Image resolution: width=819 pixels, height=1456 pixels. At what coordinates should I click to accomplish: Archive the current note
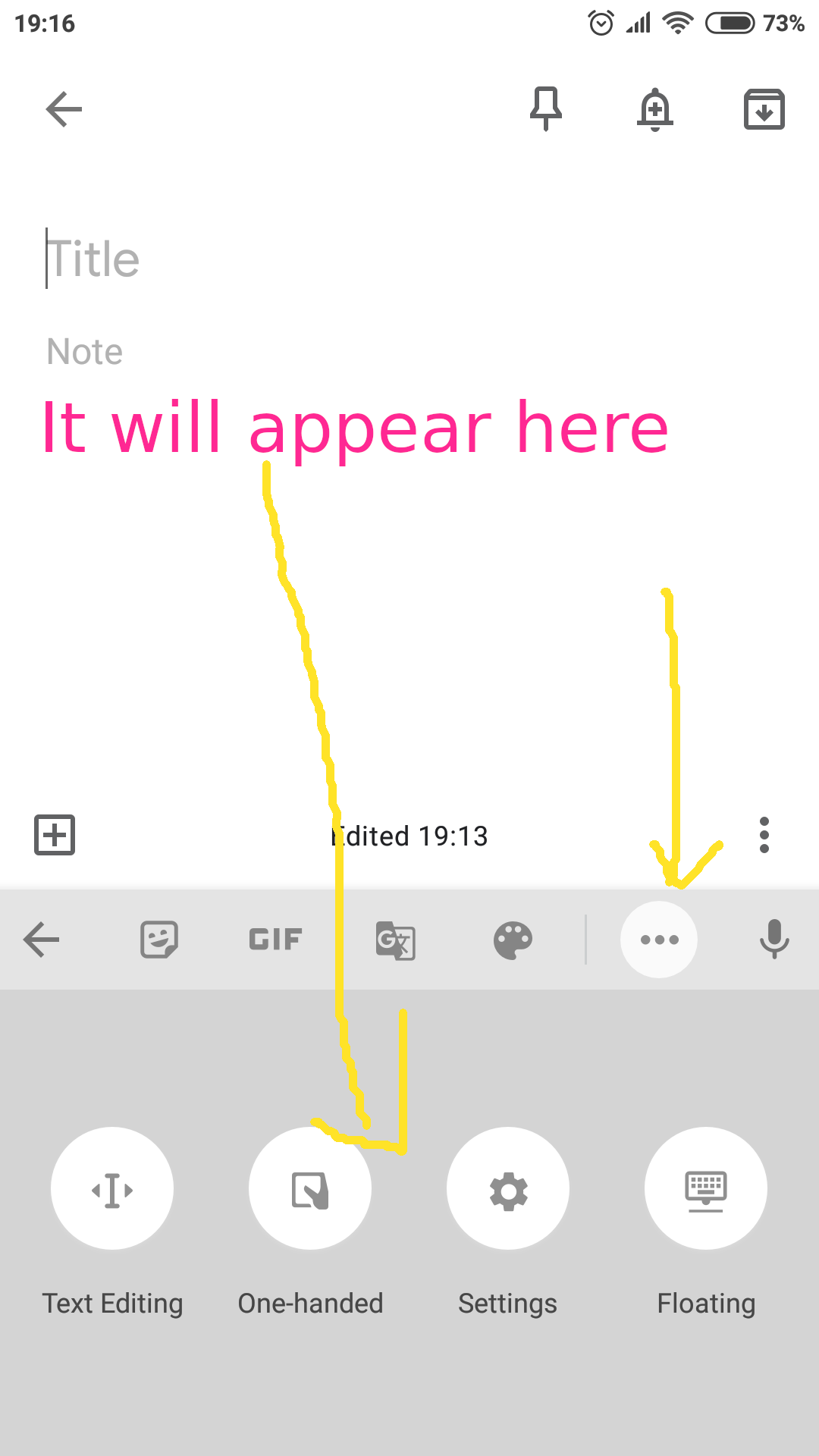coord(764,108)
